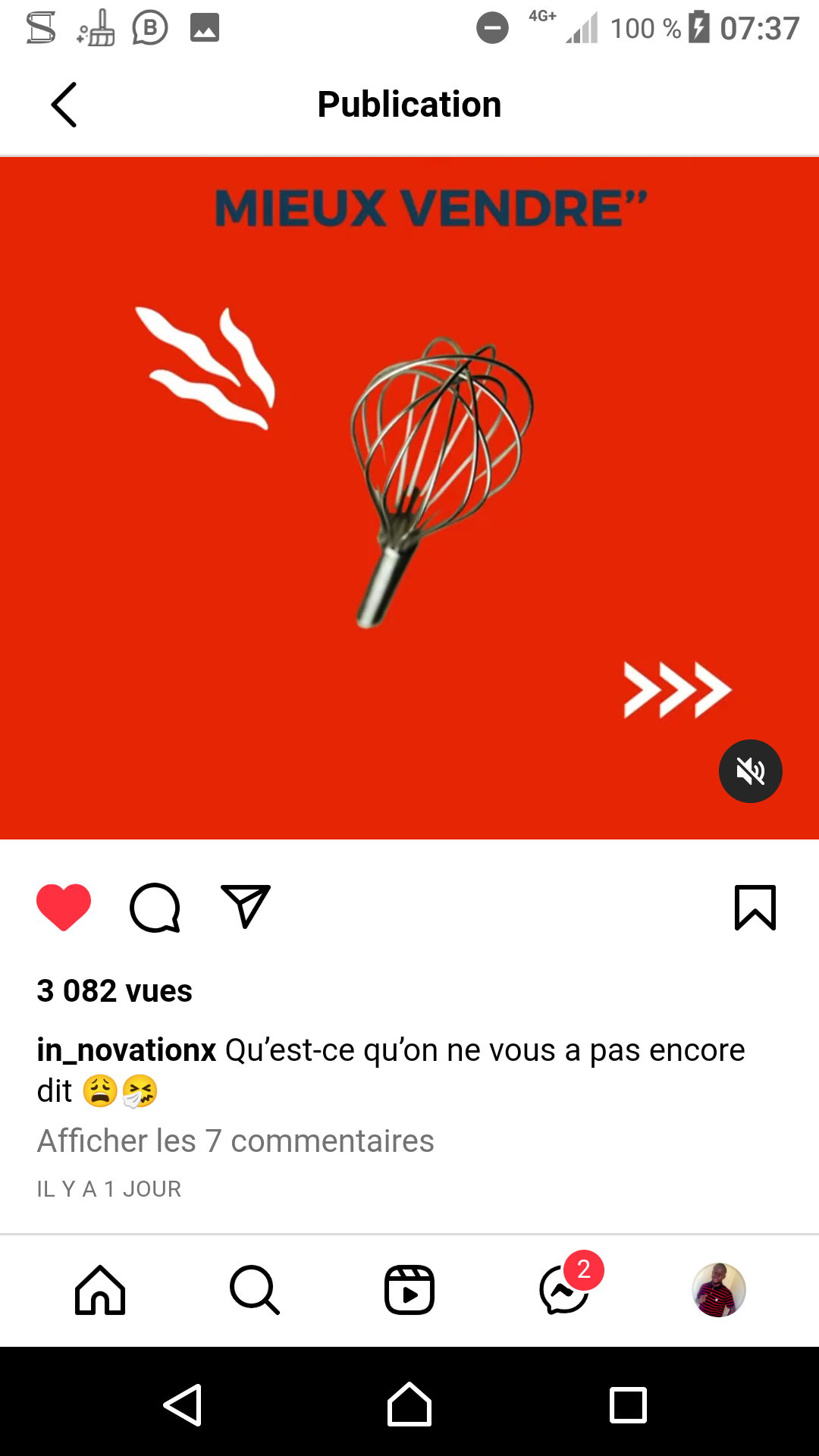Save the post with the bookmark icon
This screenshot has height=1456, width=819.
coord(755,907)
